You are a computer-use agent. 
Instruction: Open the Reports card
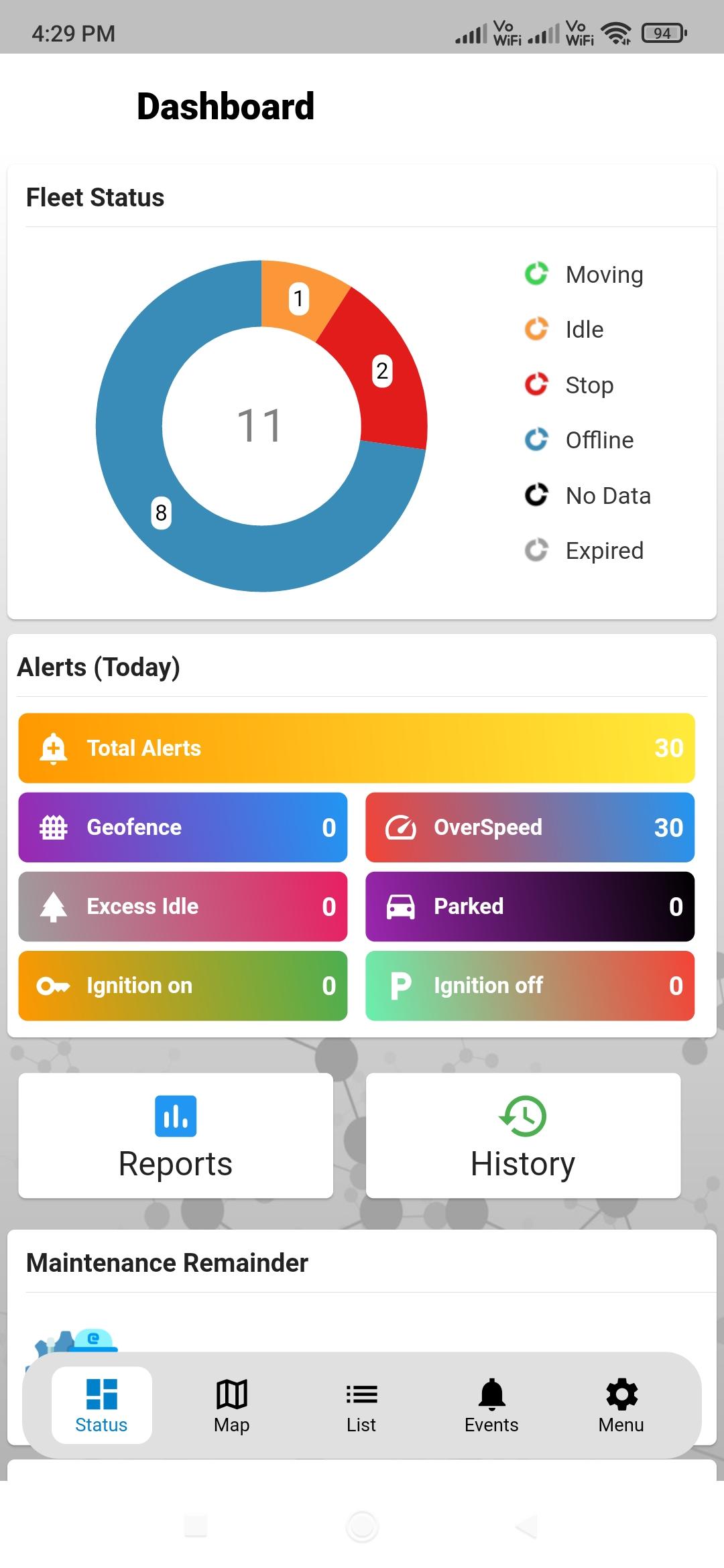(176, 1135)
